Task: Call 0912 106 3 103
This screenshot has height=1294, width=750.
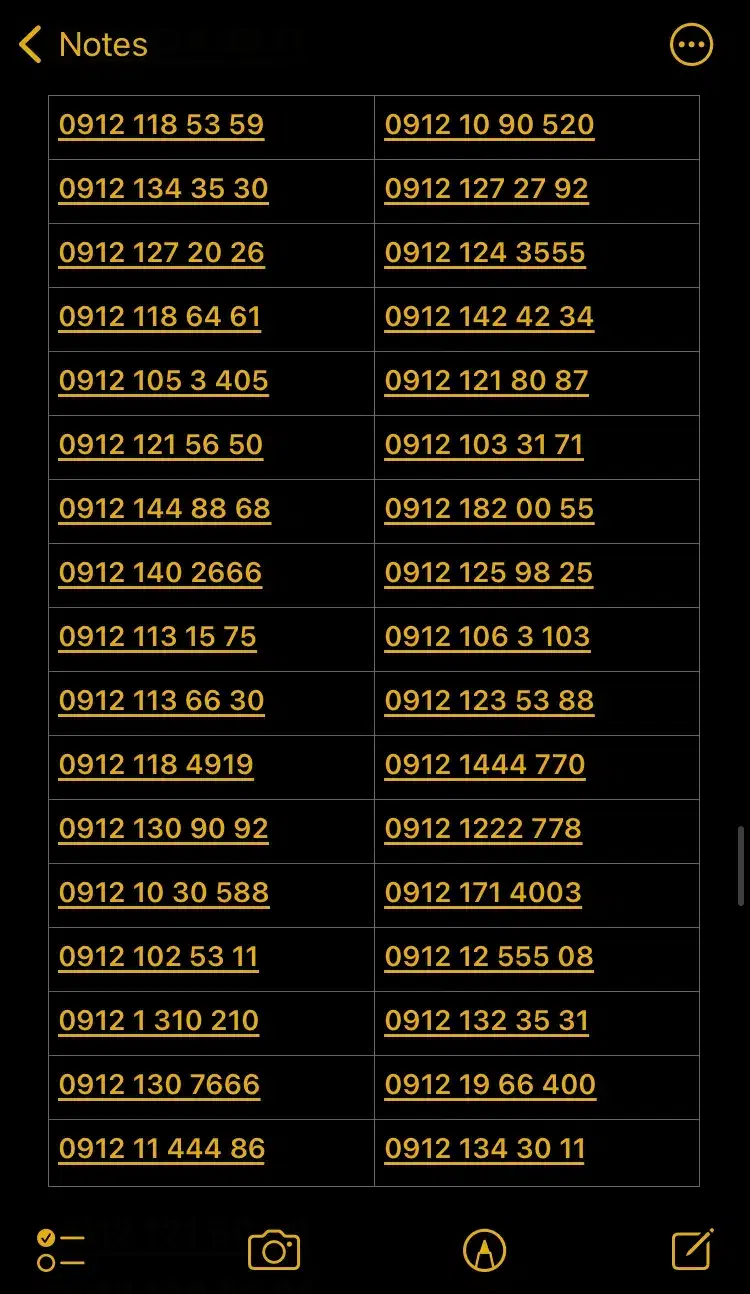Action: [487, 637]
